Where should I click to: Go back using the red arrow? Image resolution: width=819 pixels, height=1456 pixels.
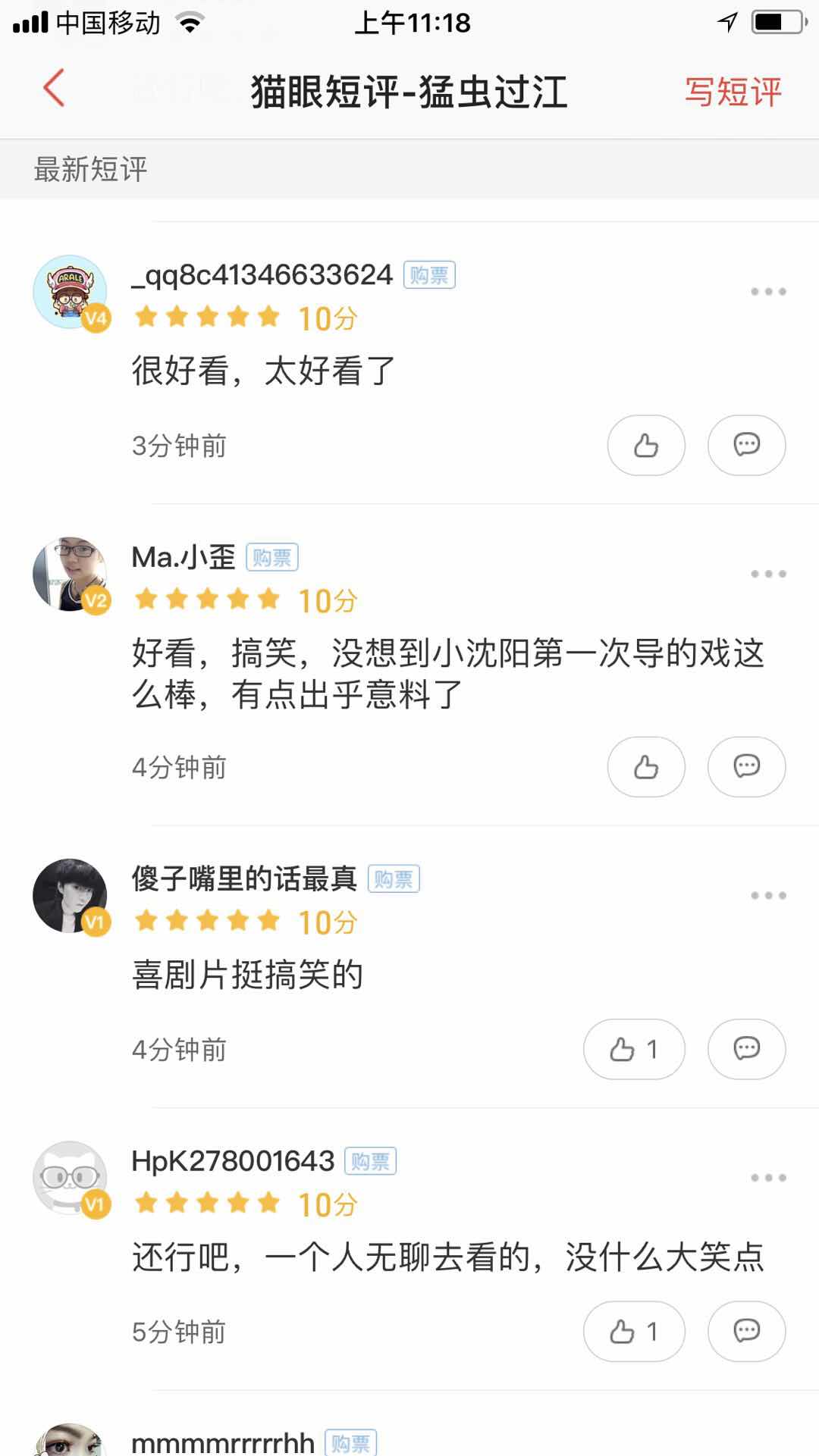click(x=54, y=88)
